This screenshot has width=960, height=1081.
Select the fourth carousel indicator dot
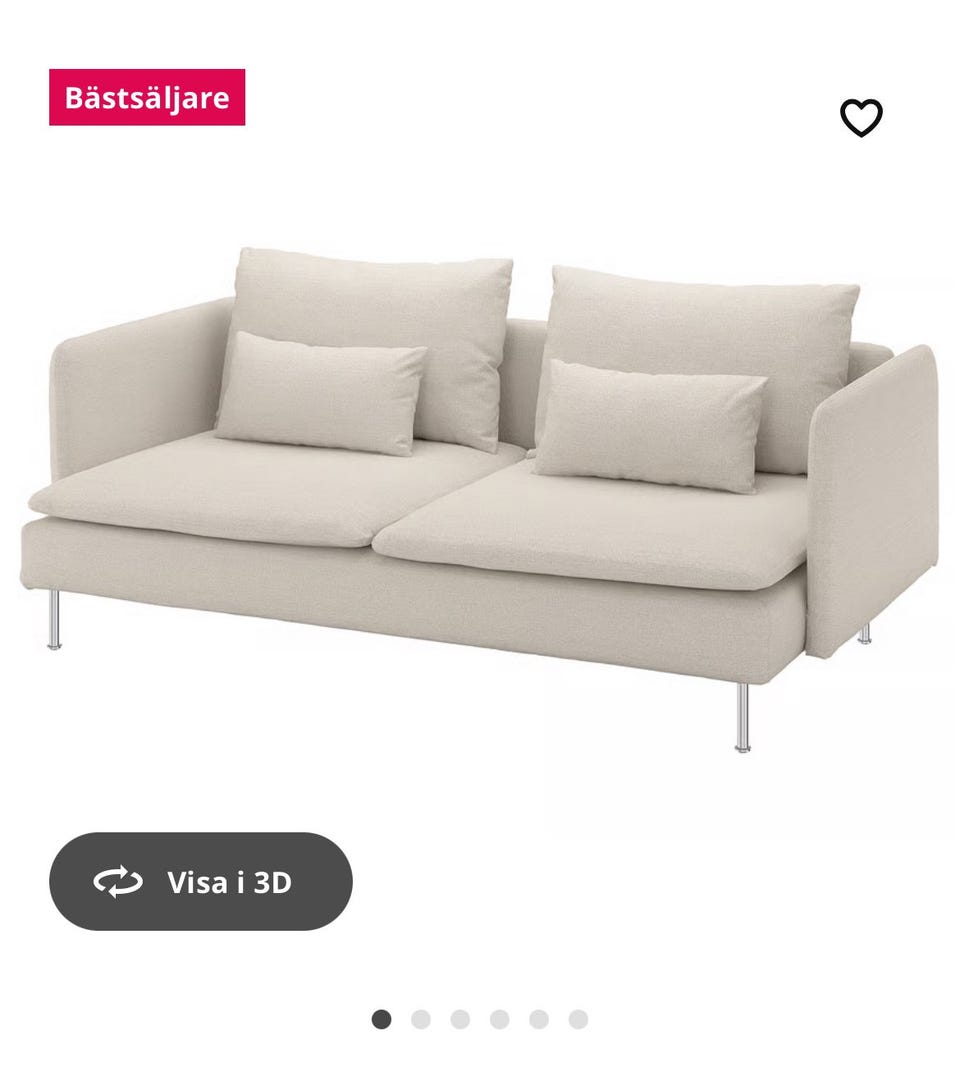pos(498,1017)
